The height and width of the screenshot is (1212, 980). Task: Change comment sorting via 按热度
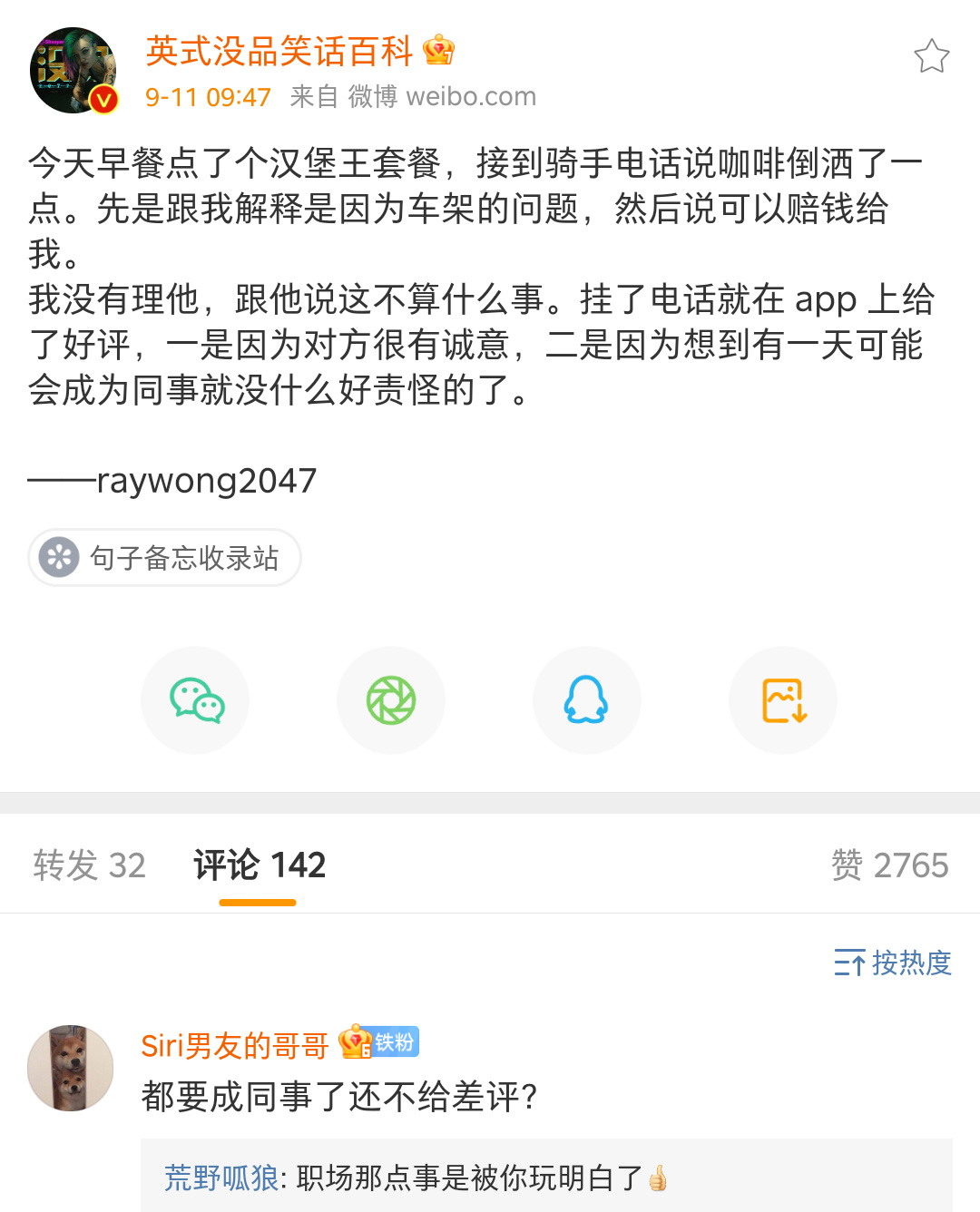click(893, 963)
